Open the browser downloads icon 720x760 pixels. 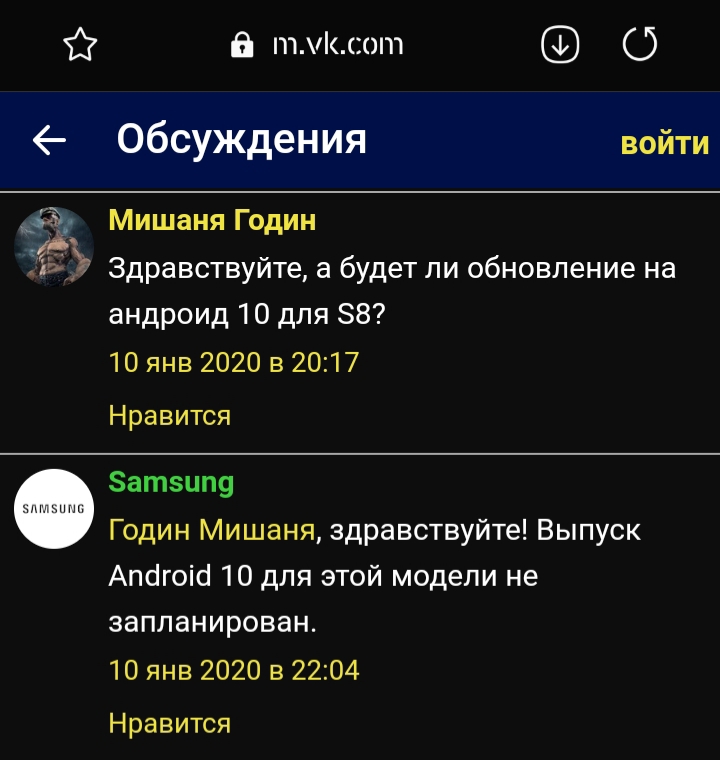(560, 45)
